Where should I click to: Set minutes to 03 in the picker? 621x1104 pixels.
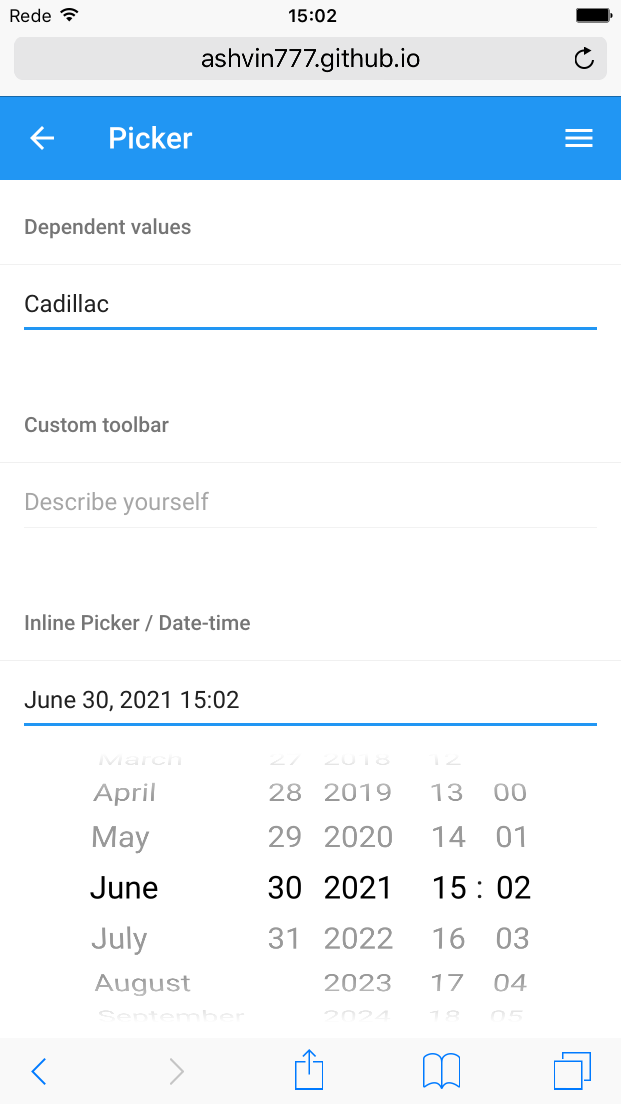(x=512, y=939)
